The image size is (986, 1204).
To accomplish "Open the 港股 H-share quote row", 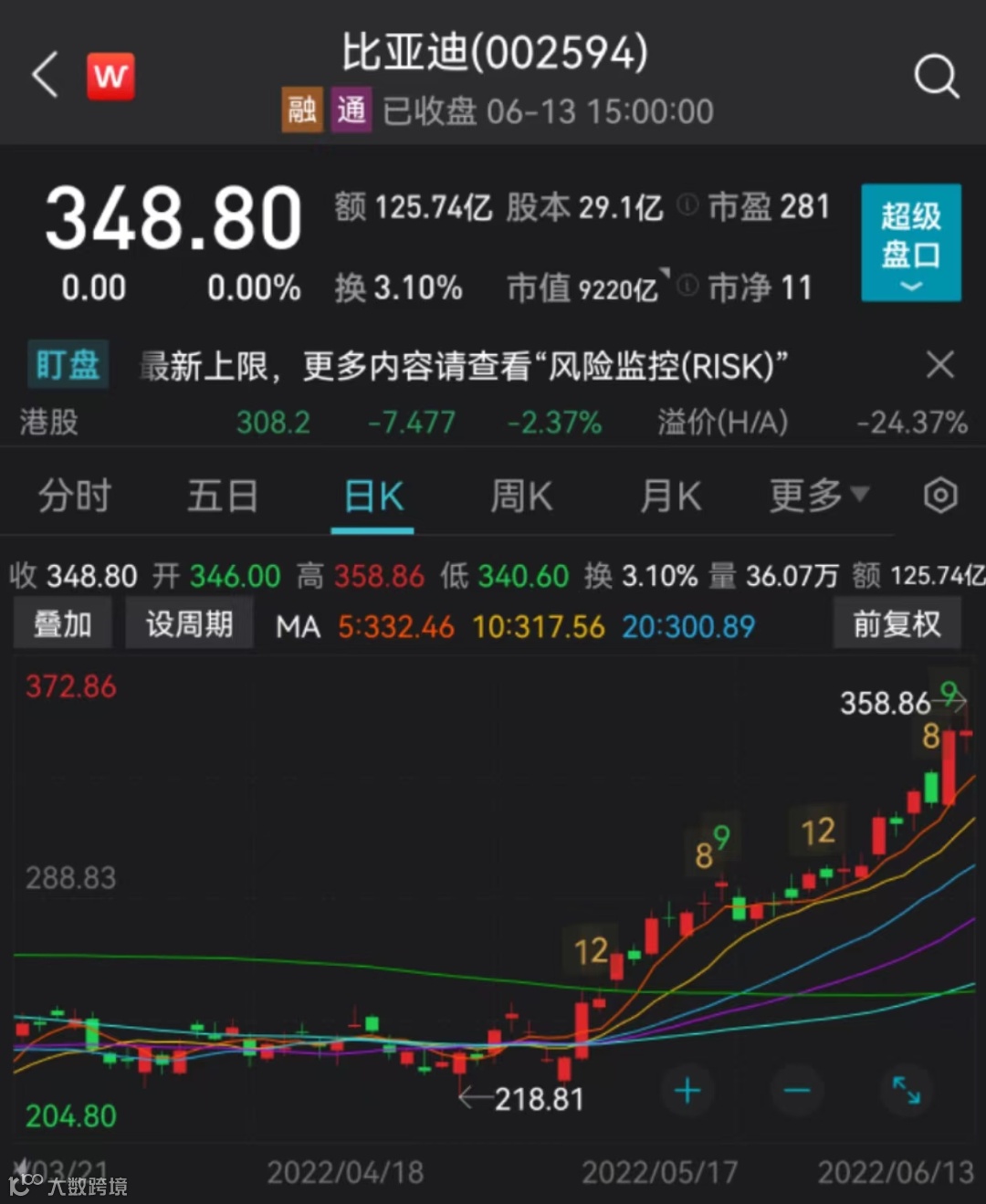I will tap(493, 423).
